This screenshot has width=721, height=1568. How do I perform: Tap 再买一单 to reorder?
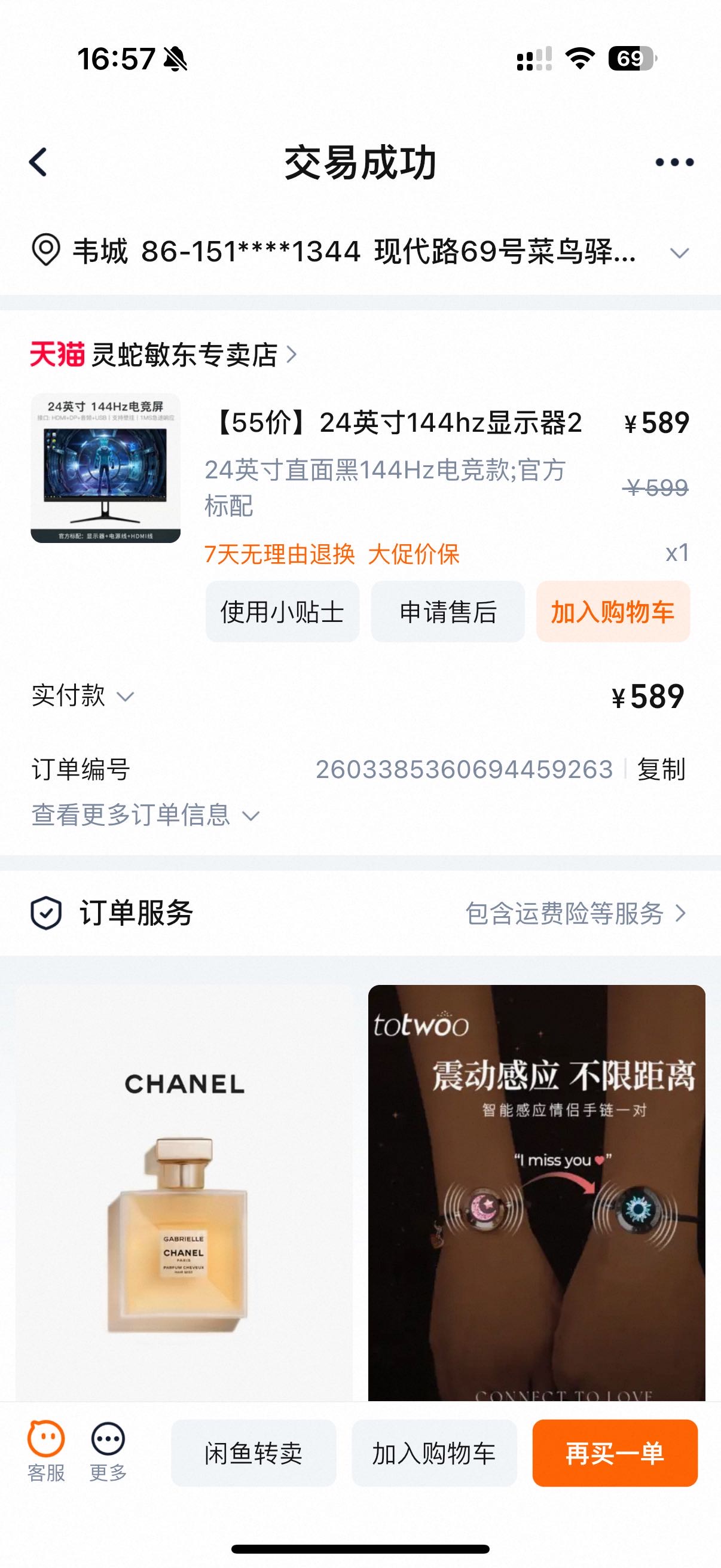pyautogui.click(x=615, y=1453)
